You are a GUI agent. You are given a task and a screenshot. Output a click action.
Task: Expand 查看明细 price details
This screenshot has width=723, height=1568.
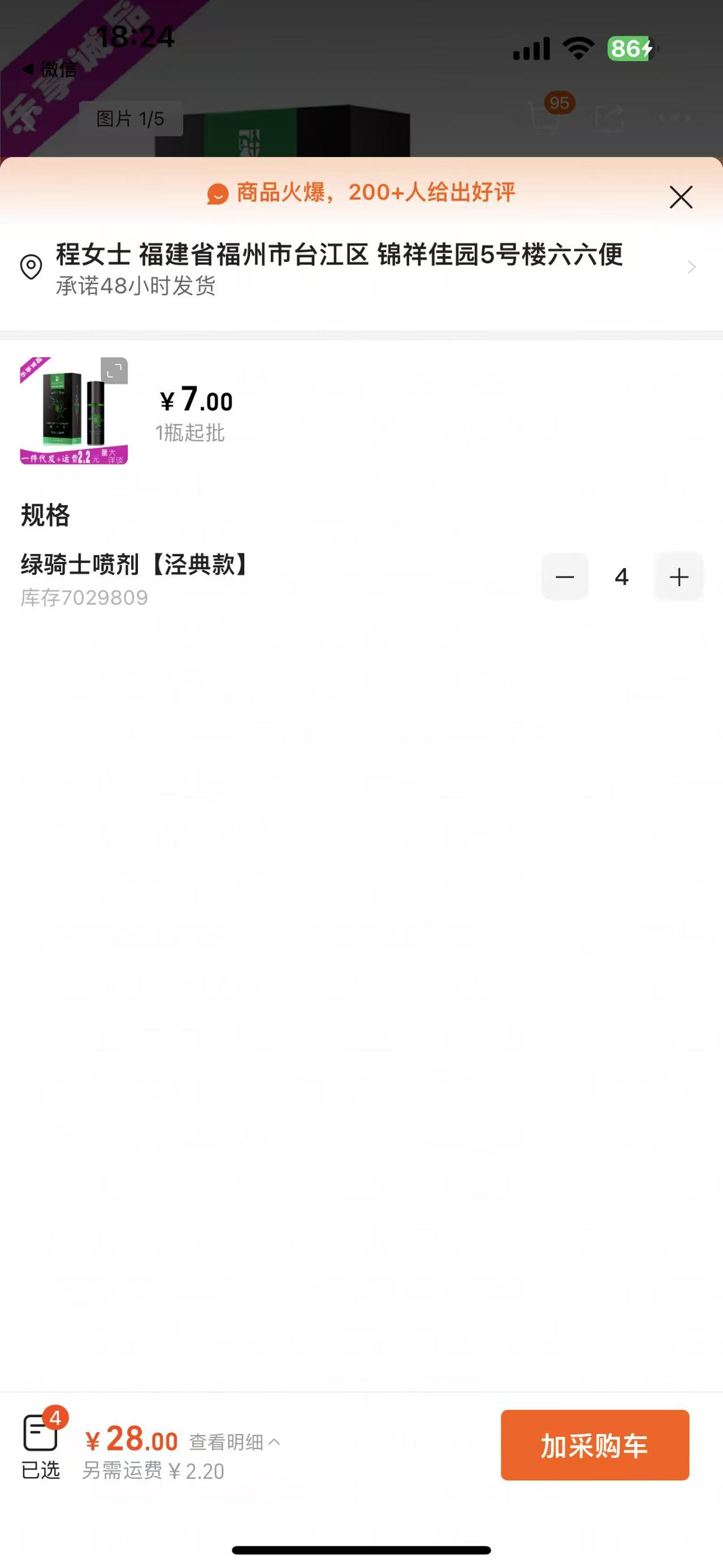click(234, 1442)
